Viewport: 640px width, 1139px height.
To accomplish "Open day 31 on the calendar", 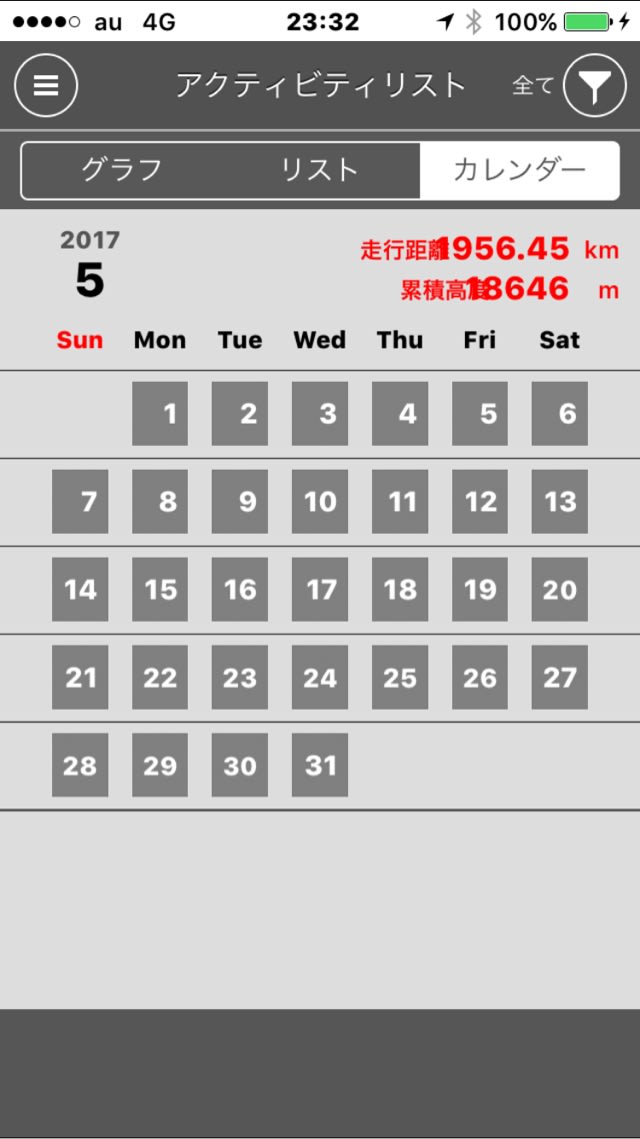I will point(320,765).
